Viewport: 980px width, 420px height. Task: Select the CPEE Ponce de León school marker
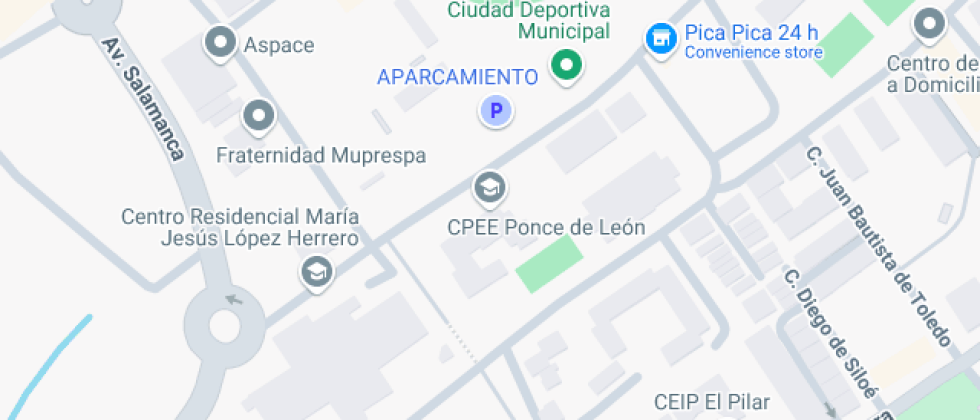[x=489, y=187]
